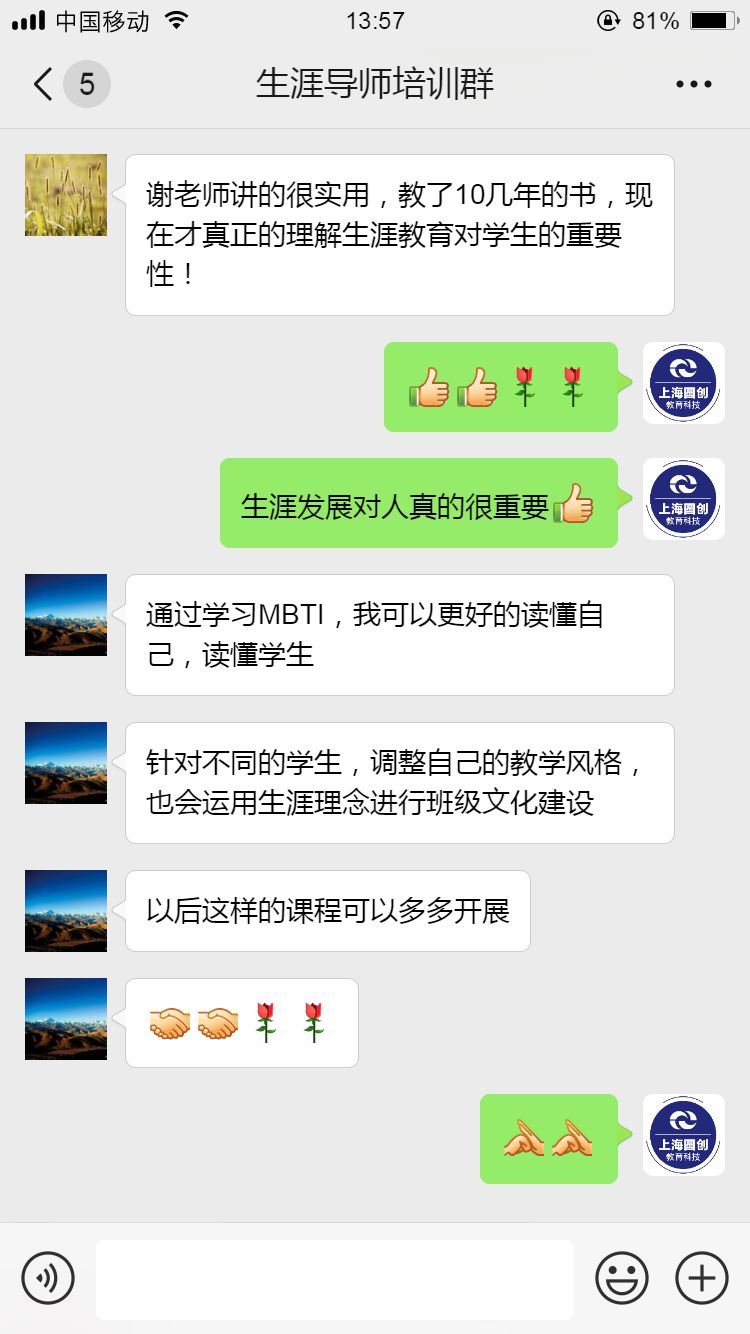Screen dimensions: 750x1334
Task: Open the plus attachments menu
Action: (702, 1277)
